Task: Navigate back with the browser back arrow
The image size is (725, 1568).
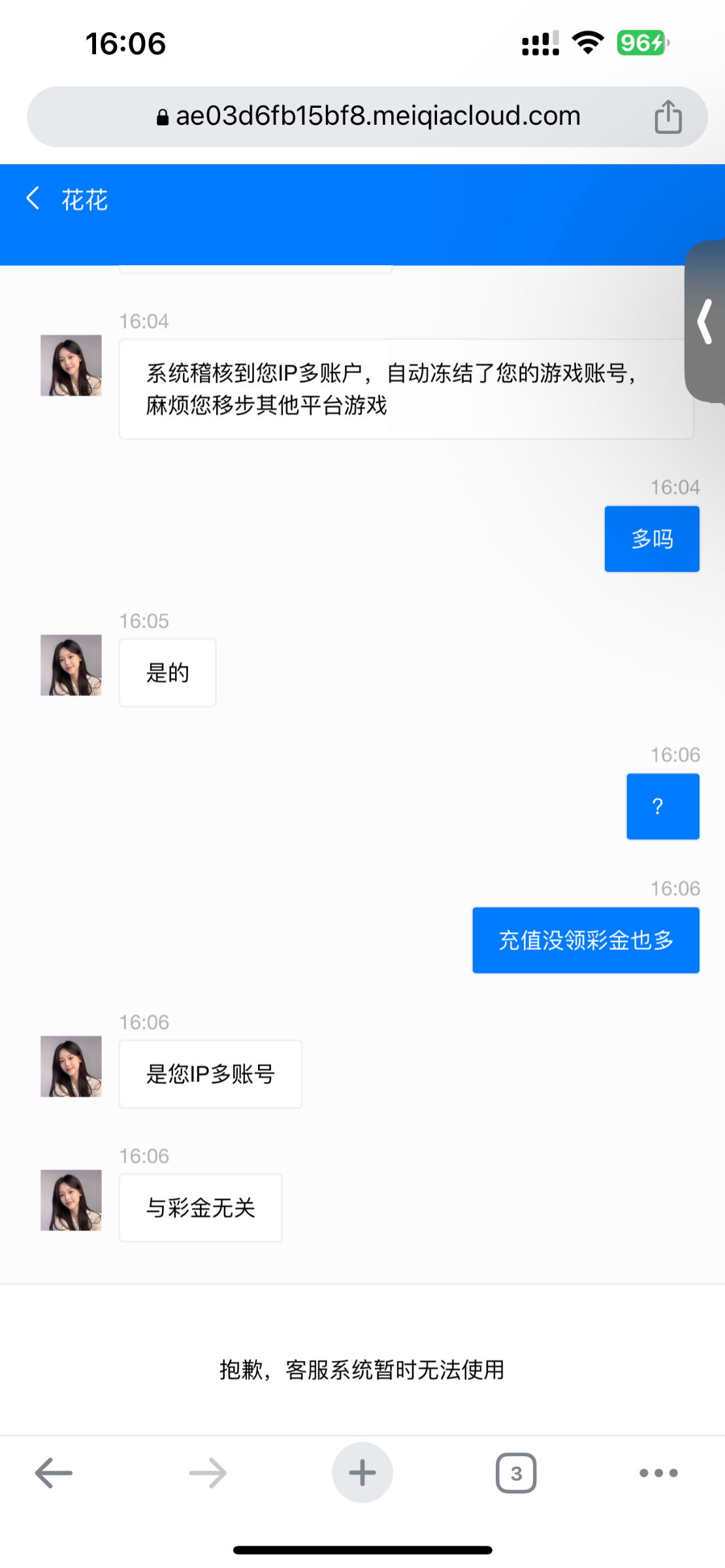Action: 54,1473
